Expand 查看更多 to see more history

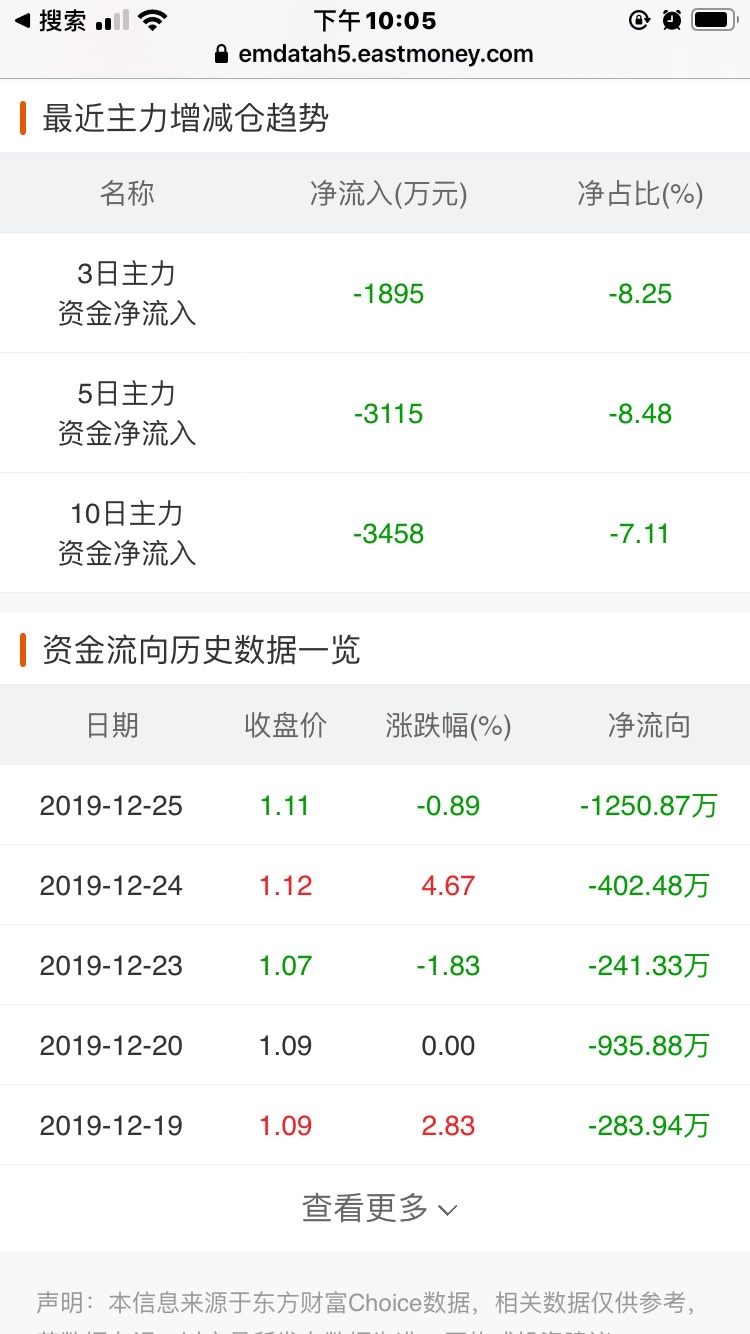click(379, 1208)
